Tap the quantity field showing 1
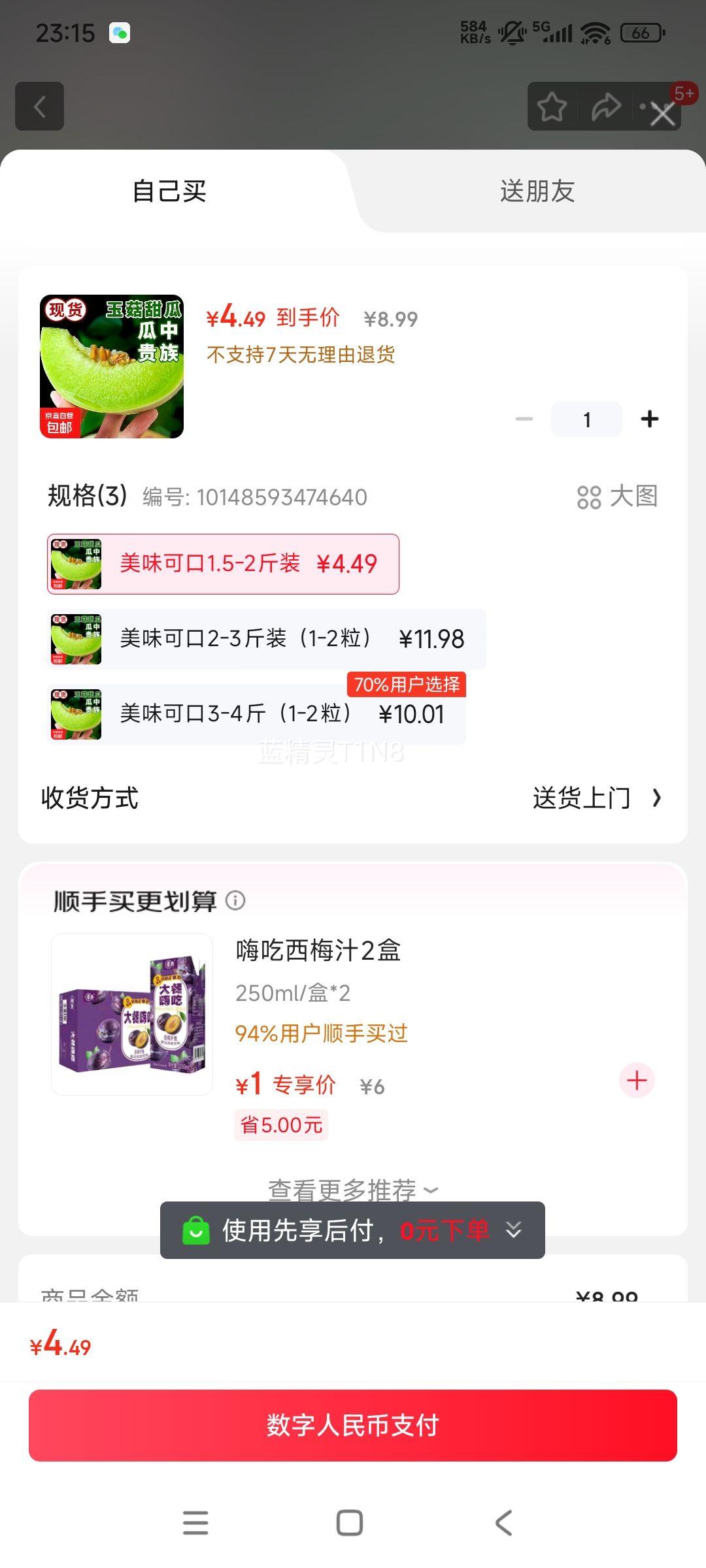 (586, 419)
